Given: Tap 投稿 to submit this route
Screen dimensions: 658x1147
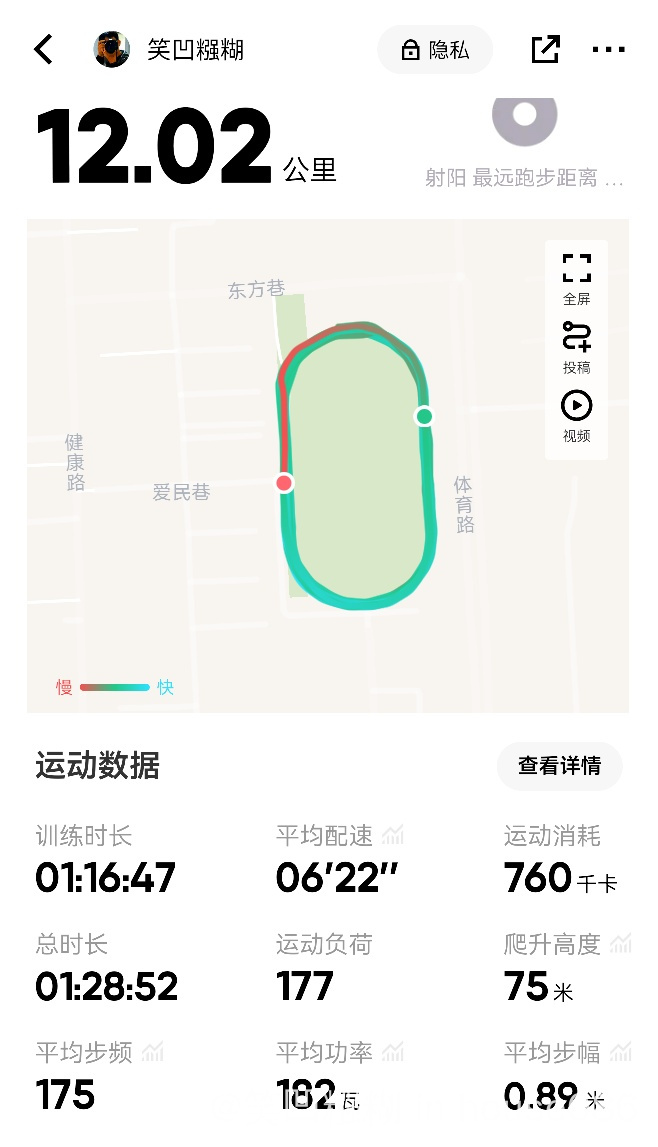Looking at the screenshot, I should 577,347.
